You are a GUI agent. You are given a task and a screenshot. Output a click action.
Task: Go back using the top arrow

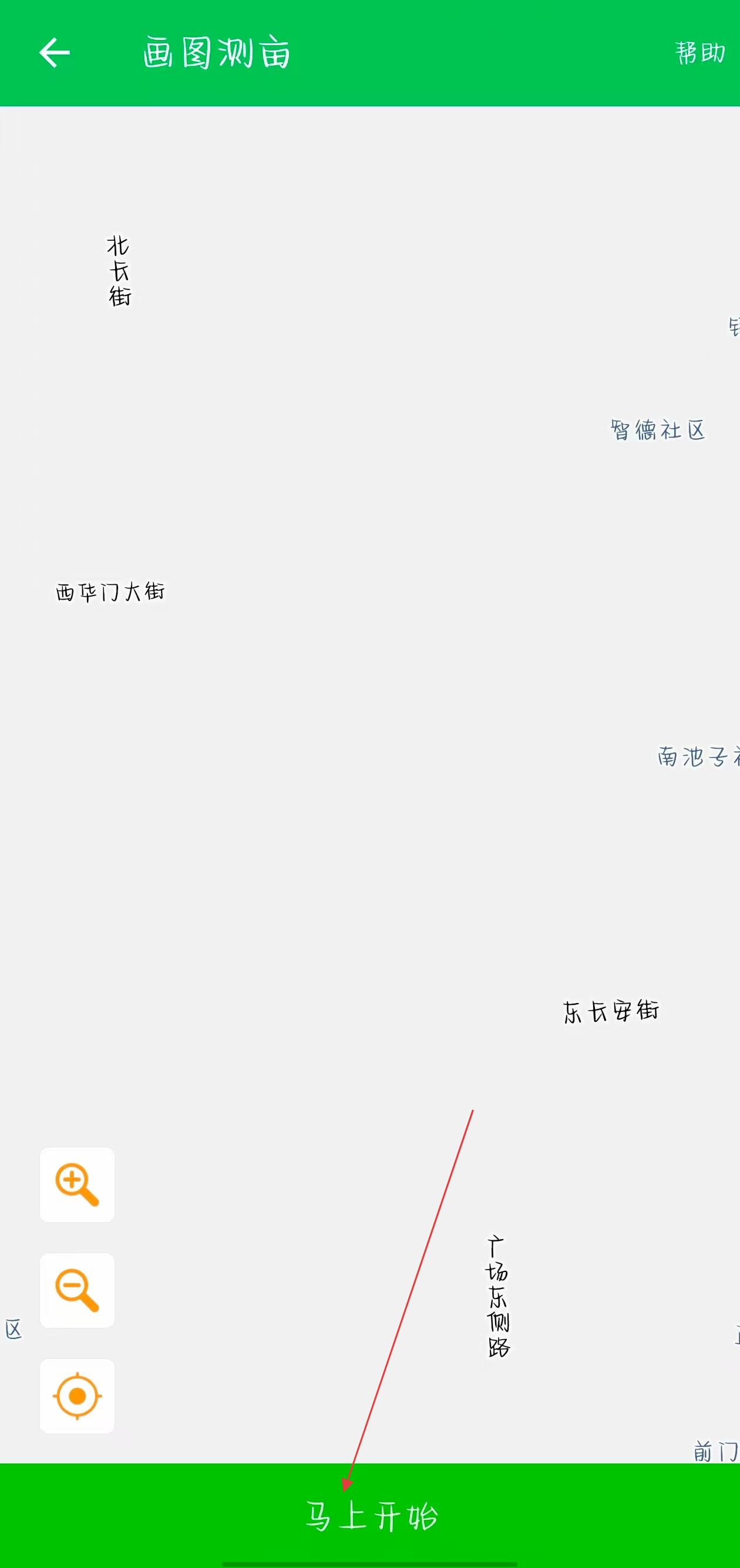[55, 53]
